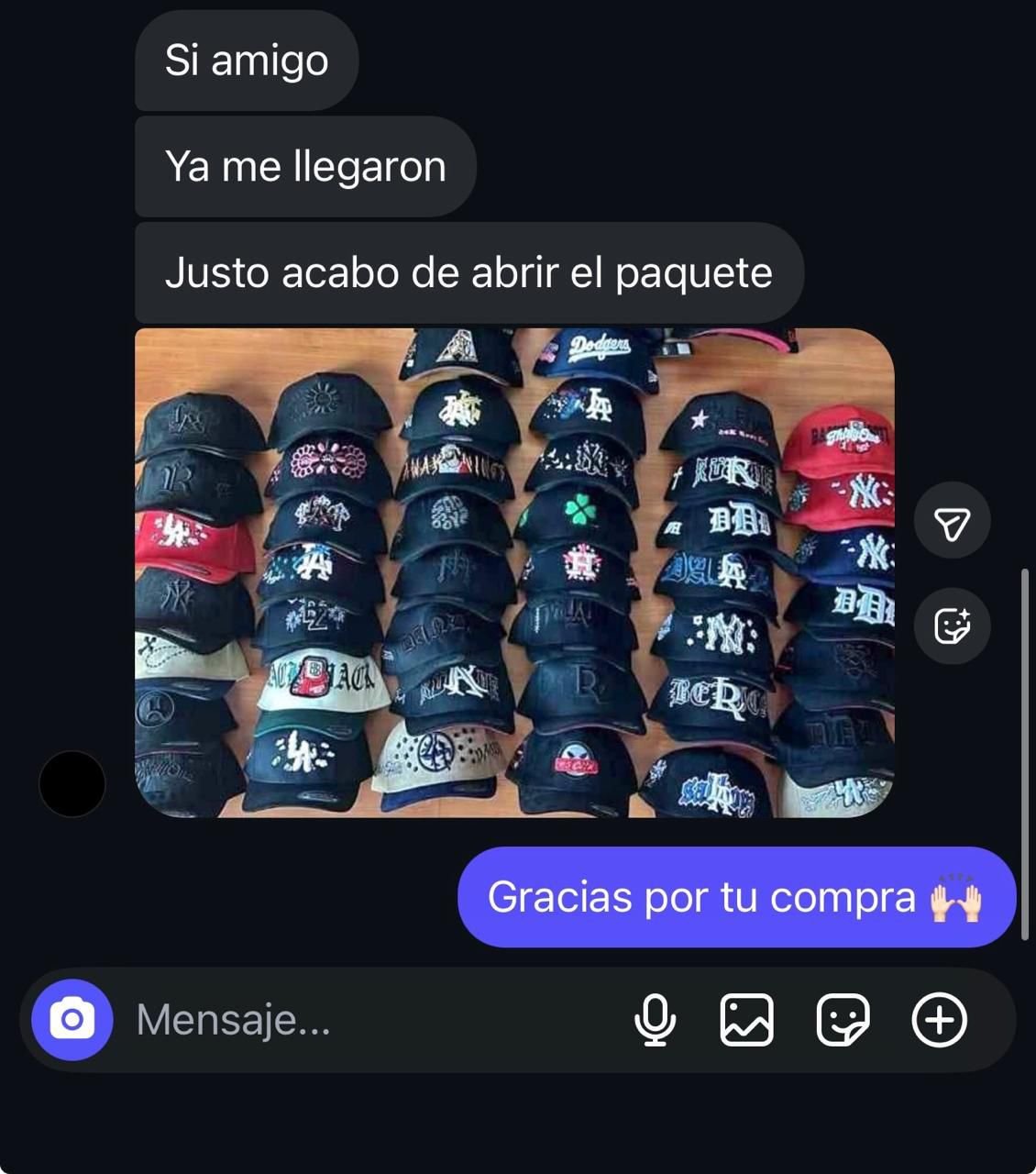Open the camera from the message bar
Image resolution: width=1036 pixels, height=1174 pixels.
coord(72,1020)
